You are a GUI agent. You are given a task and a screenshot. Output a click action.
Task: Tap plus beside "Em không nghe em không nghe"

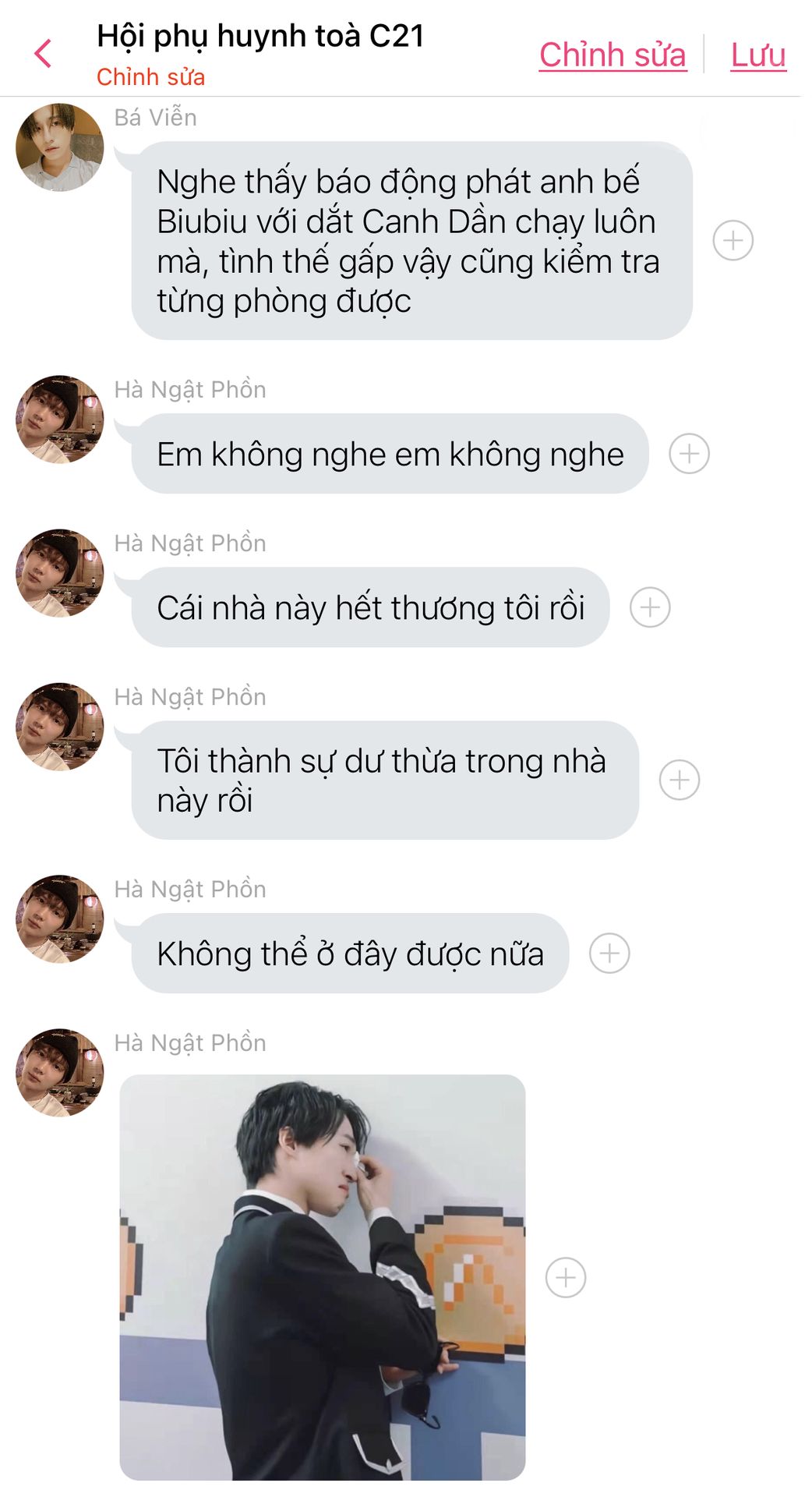[689, 454]
